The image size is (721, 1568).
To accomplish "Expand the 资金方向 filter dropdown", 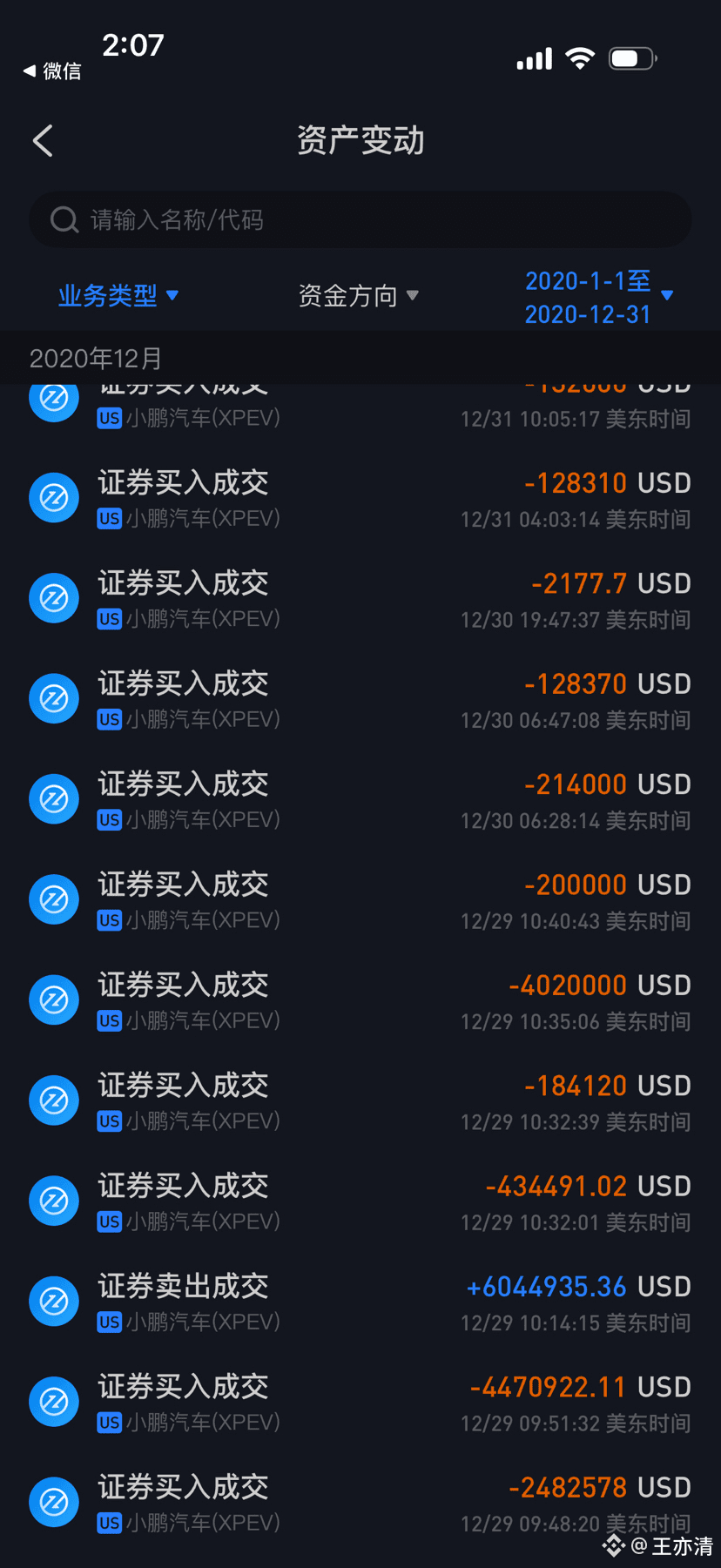I will pyautogui.click(x=358, y=296).
